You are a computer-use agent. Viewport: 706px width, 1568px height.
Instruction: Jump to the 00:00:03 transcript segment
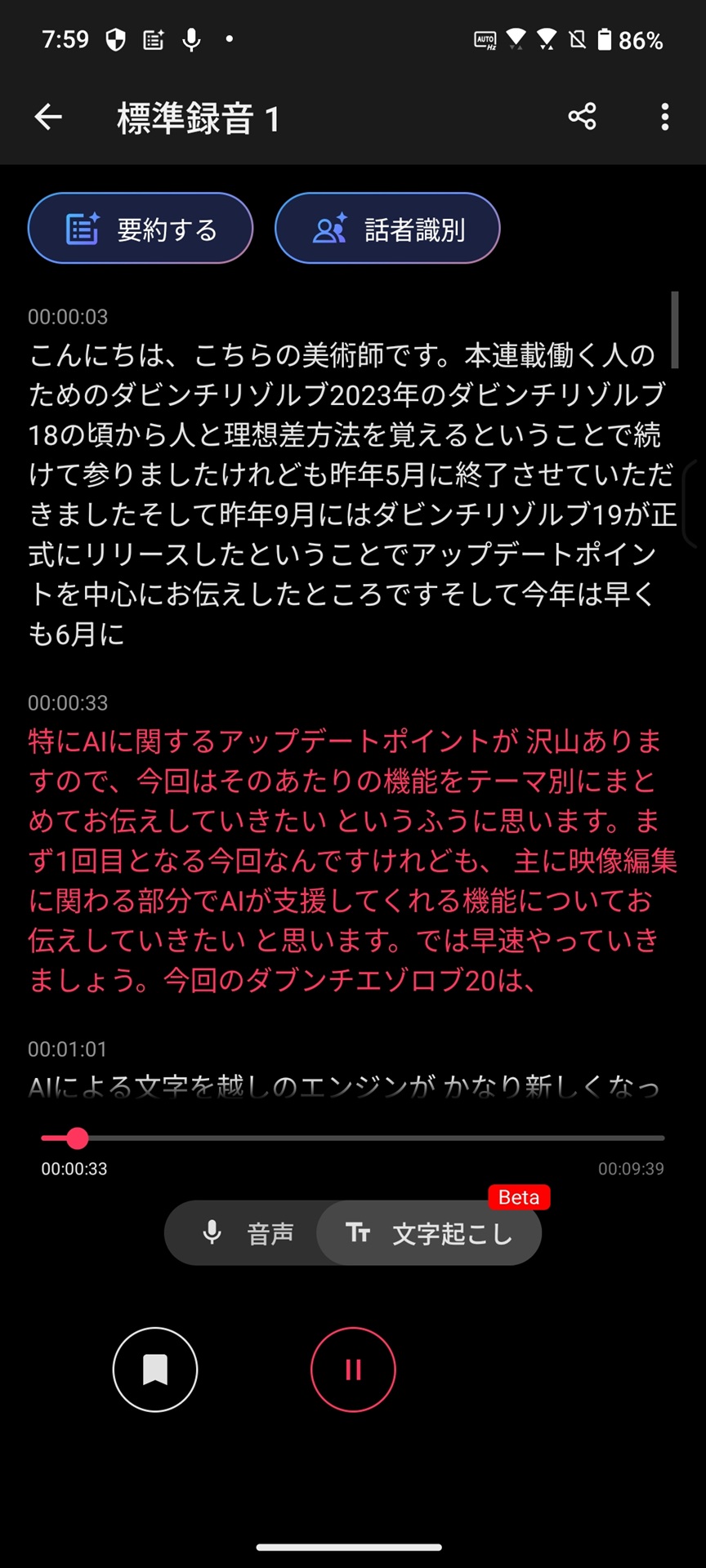click(68, 317)
